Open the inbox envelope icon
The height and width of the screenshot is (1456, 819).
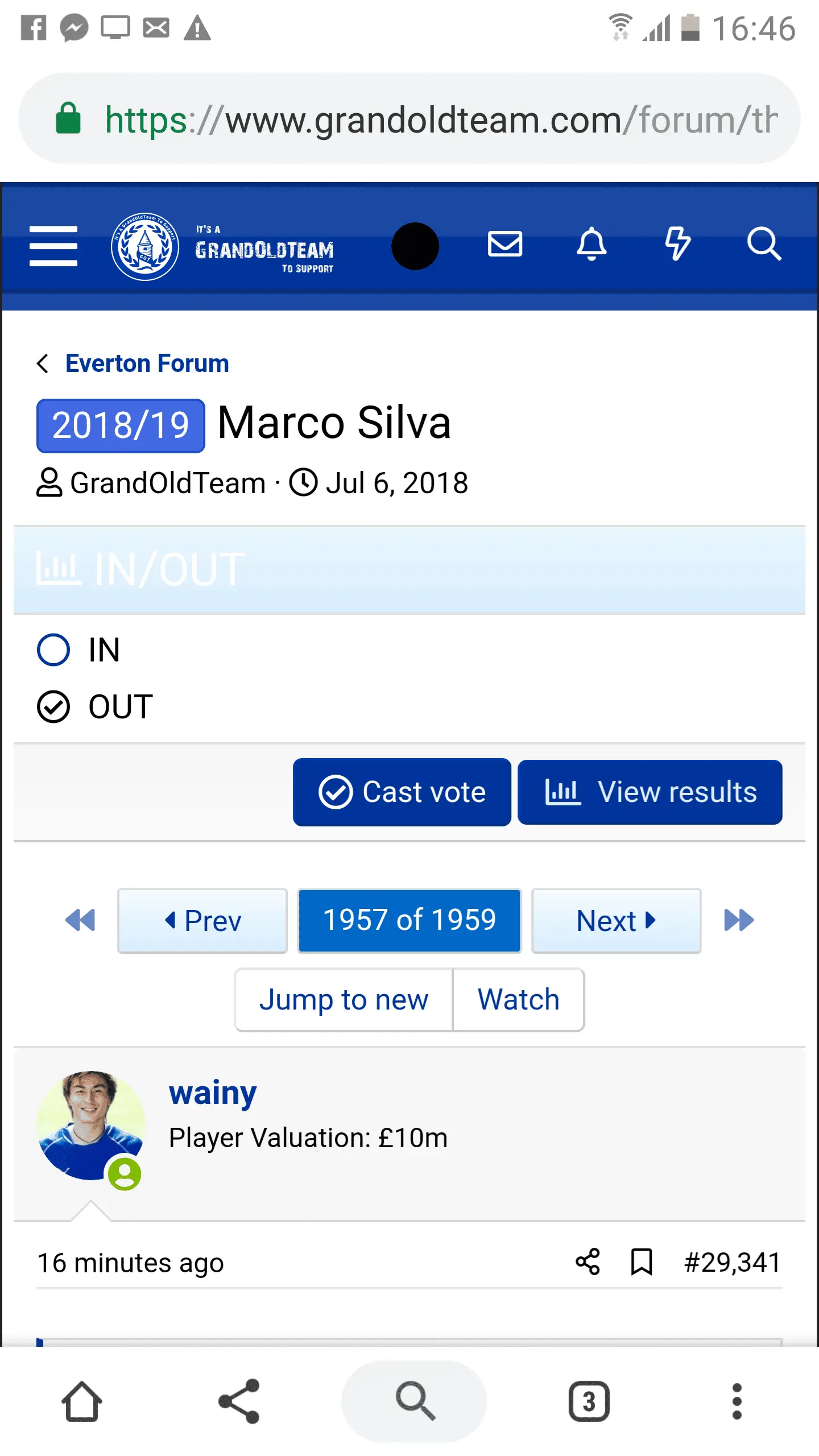pyautogui.click(x=505, y=245)
